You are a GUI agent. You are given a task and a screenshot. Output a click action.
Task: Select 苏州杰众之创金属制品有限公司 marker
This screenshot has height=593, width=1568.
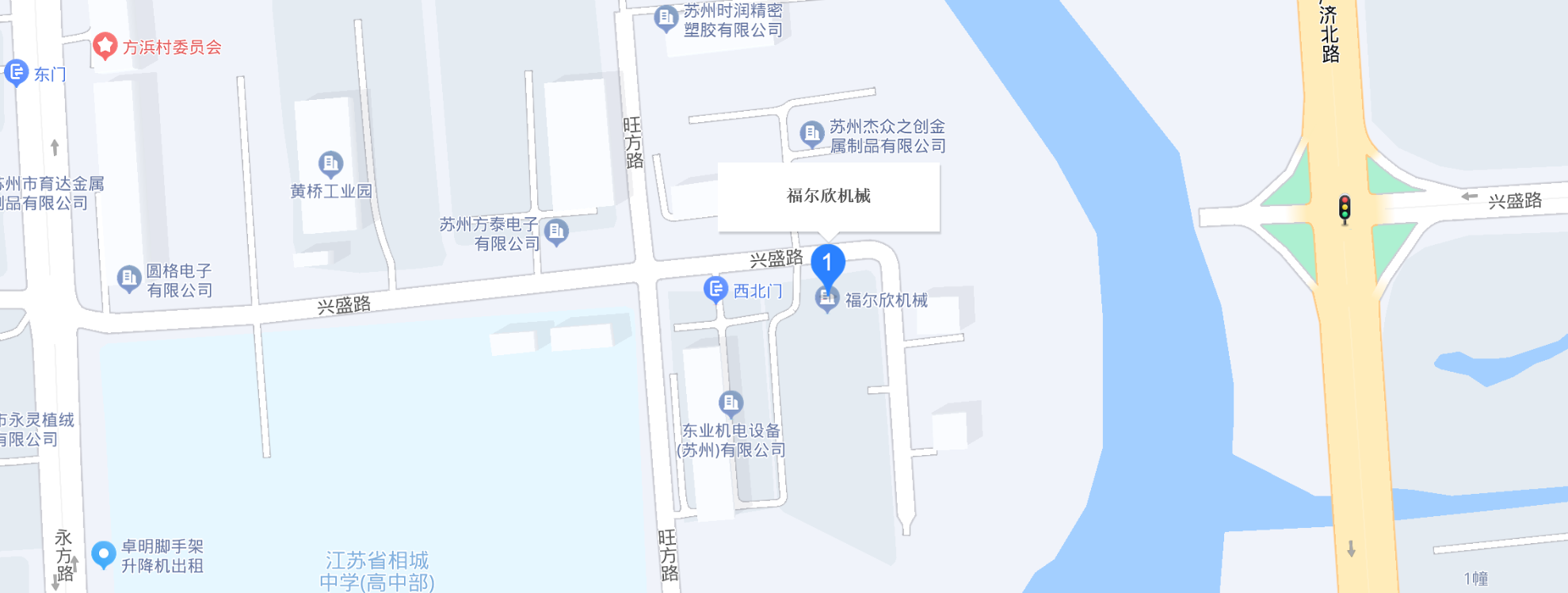811,134
